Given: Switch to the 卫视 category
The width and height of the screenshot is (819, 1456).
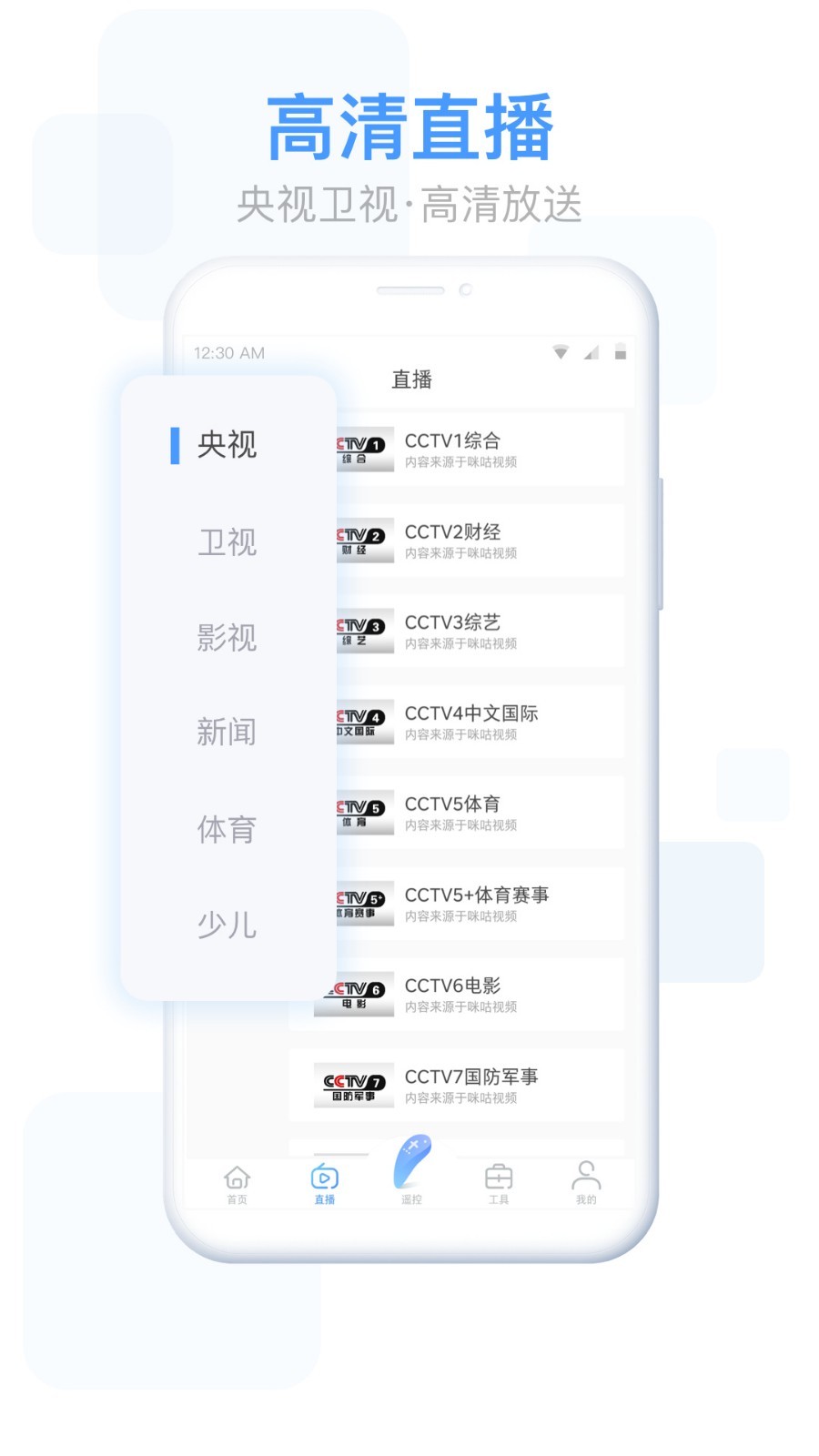Looking at the screenshot, I should point(226,542).
